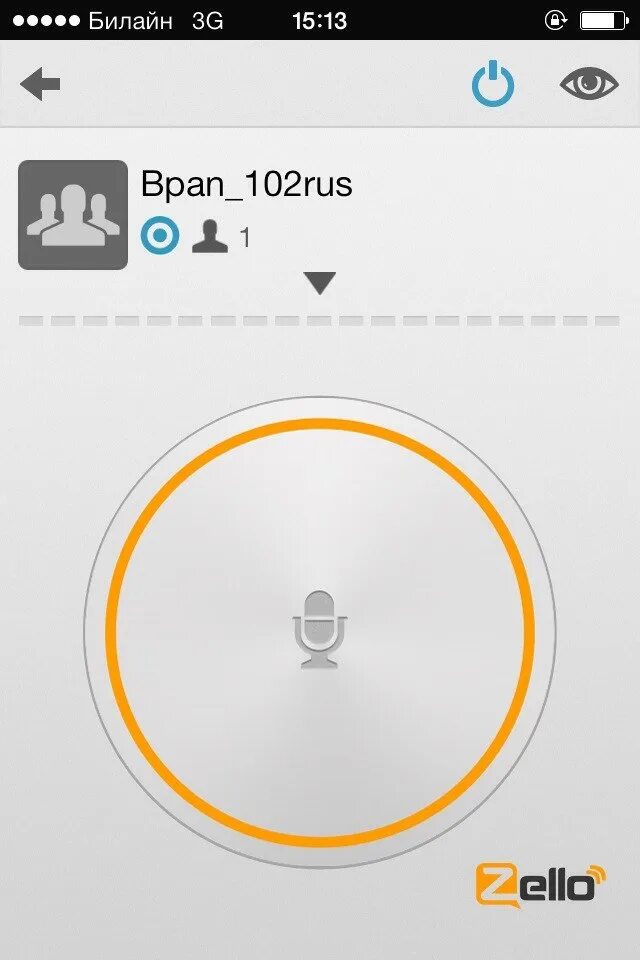
Task: Open the Bpan_102rus channel profile picture
Action: (x=73, y=215)
